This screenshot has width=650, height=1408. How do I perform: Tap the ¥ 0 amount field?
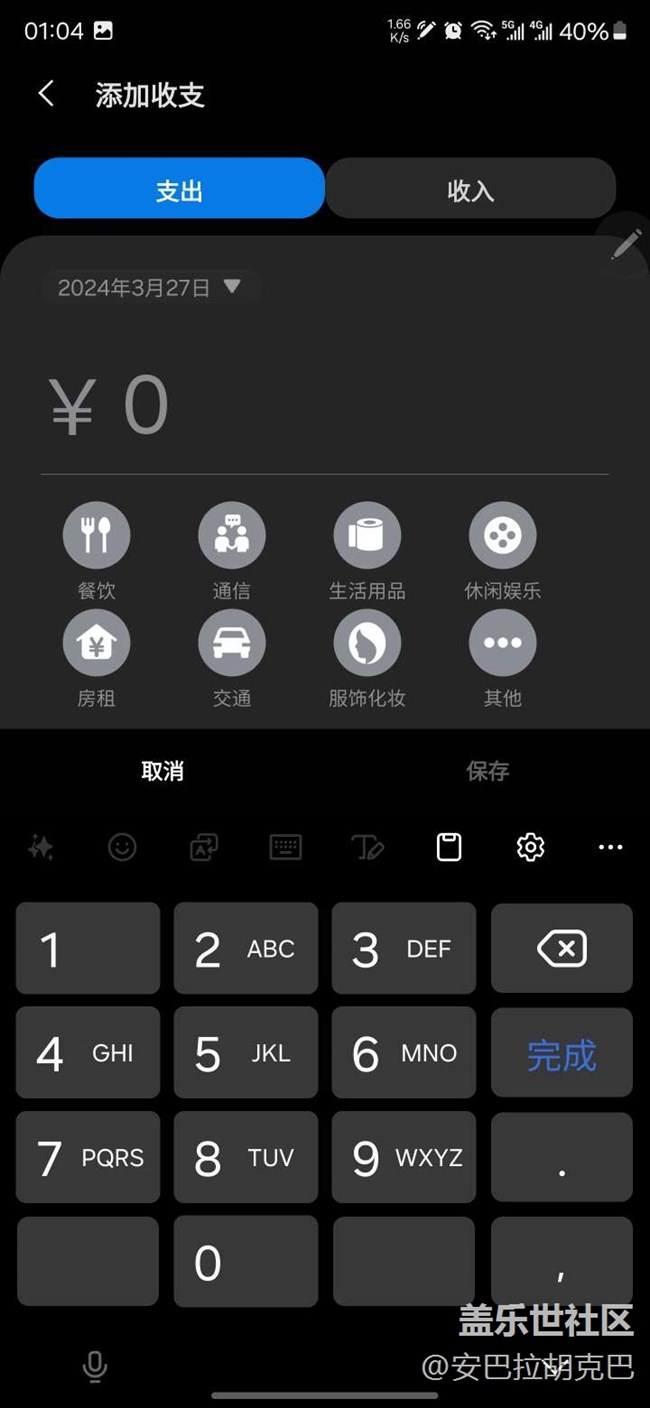coord(324,406)
